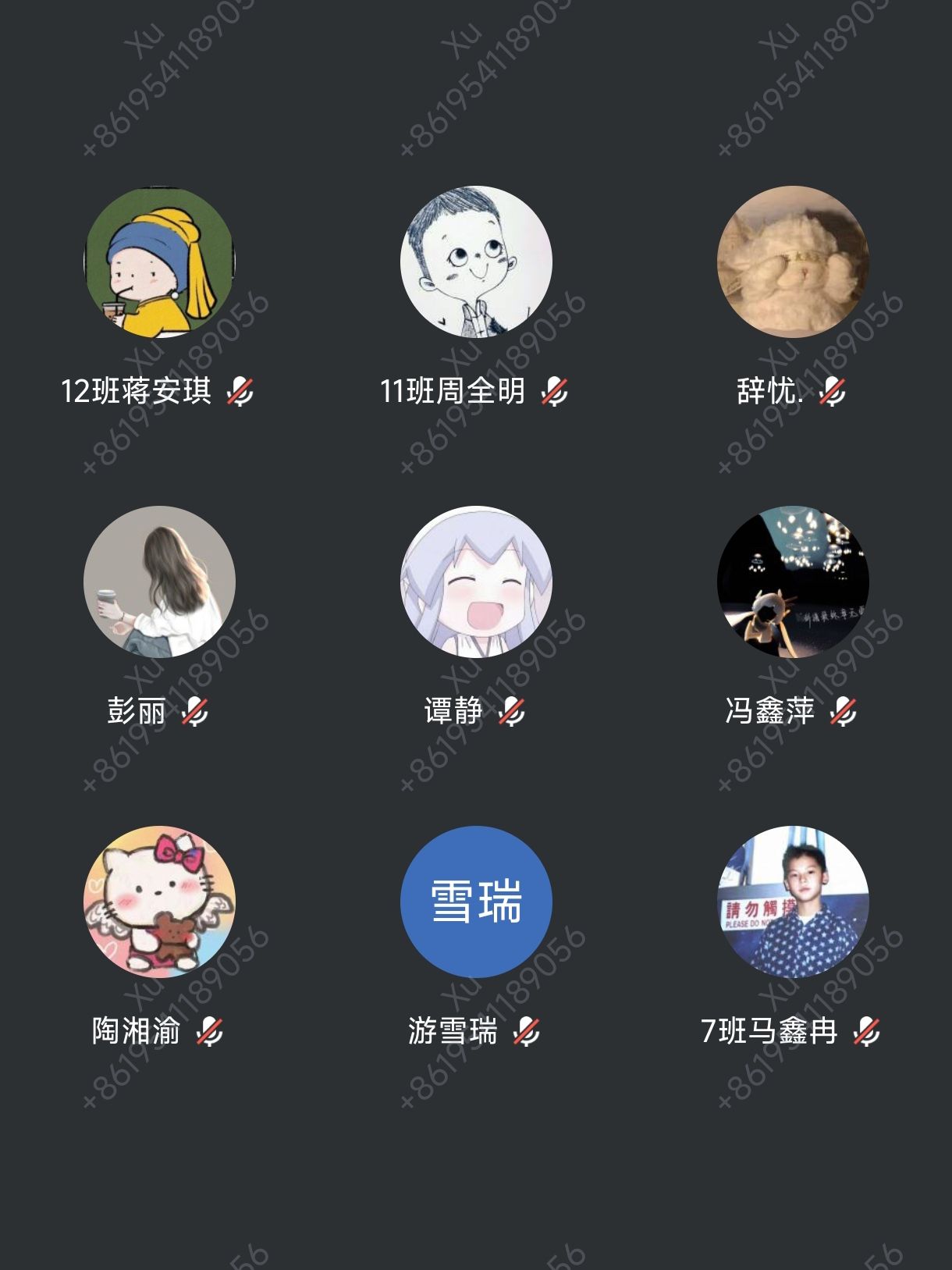Open participant 冯鑫萍's tile
Image resolution: width=952 pixels, height=1270 pixels.
793,582
